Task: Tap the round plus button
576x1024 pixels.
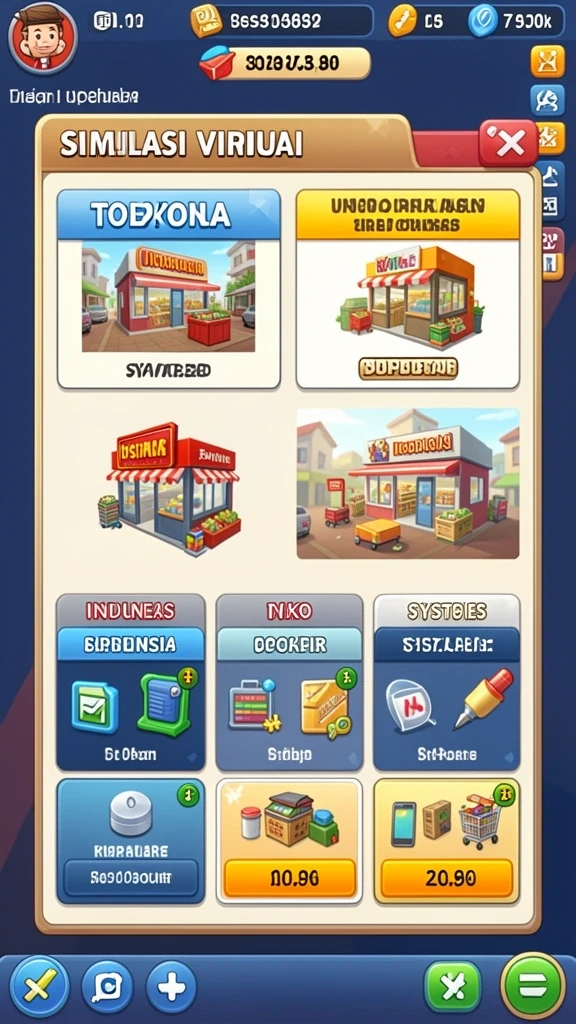Action: click(x=171, y=986)
